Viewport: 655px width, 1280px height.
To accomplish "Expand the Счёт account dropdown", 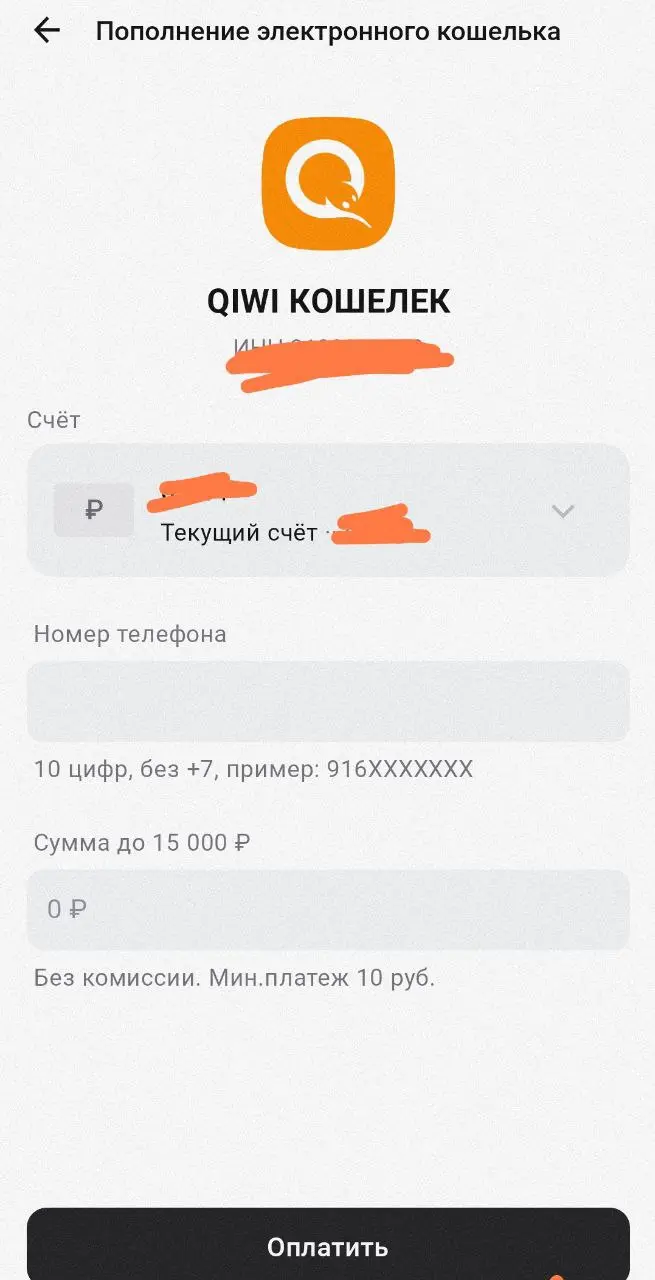I will click(563, 511).
